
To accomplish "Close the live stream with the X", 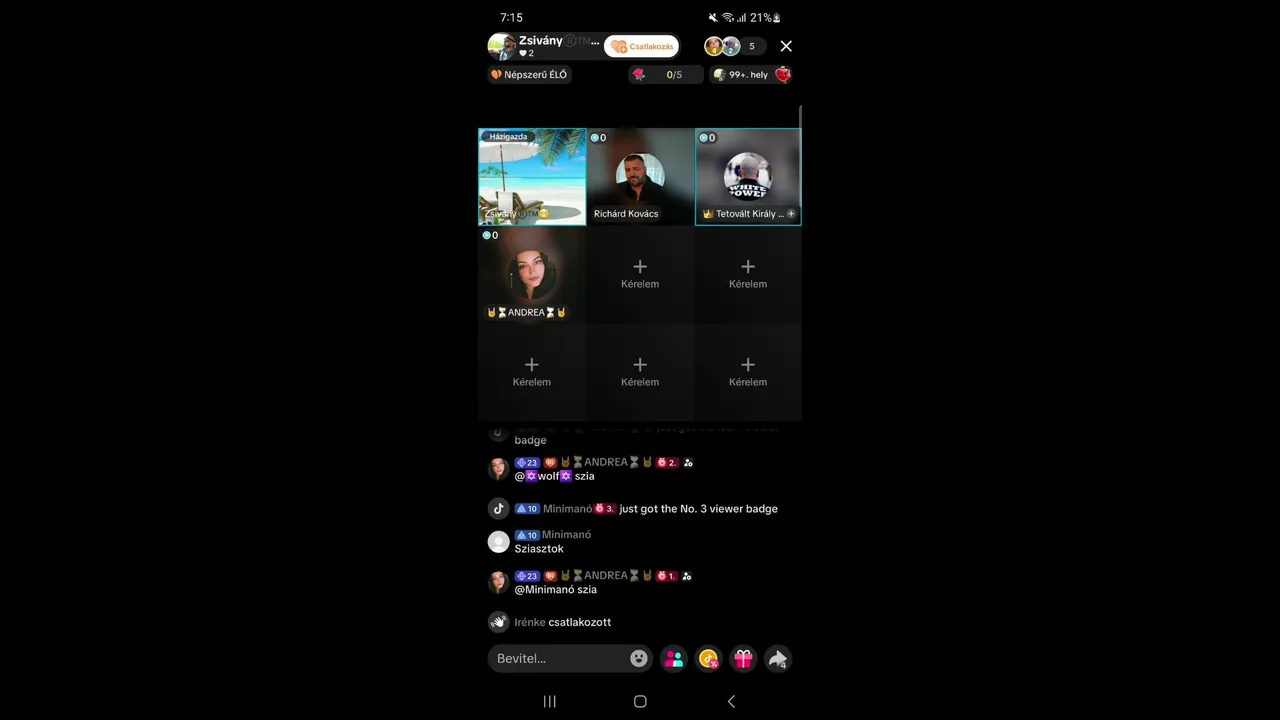I will pos(786,46).
